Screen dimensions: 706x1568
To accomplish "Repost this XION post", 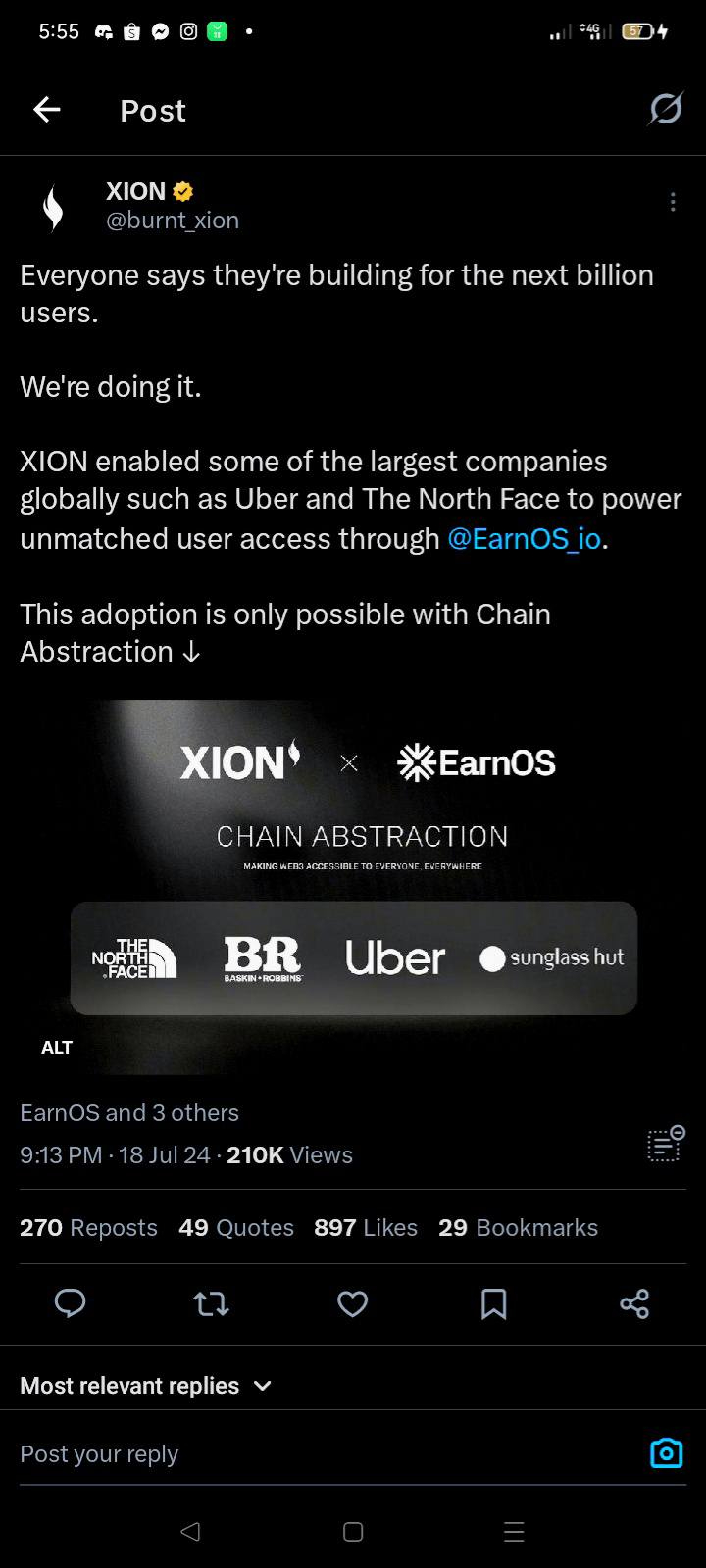I will click(x=211, y=1303).
